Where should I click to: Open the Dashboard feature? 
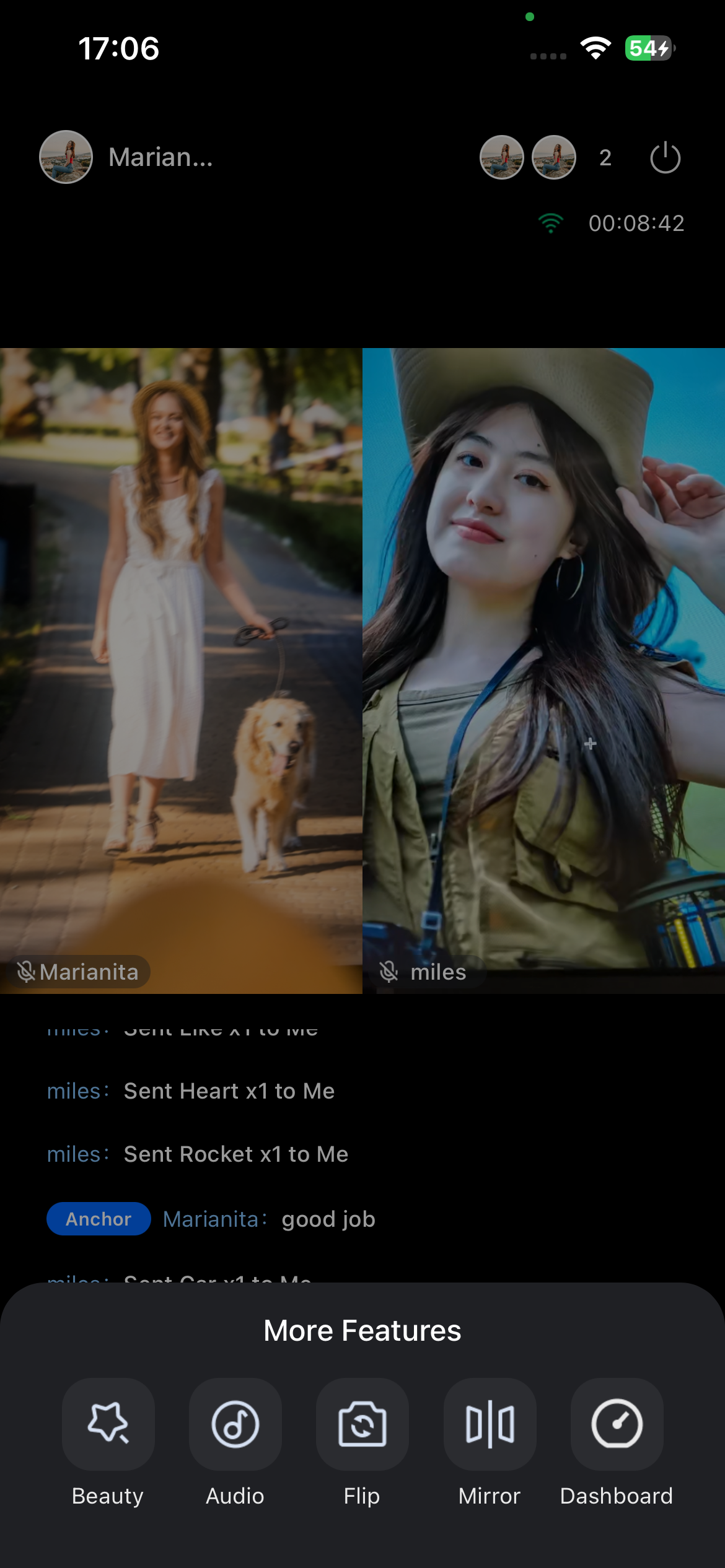(x=617, y=1424)
